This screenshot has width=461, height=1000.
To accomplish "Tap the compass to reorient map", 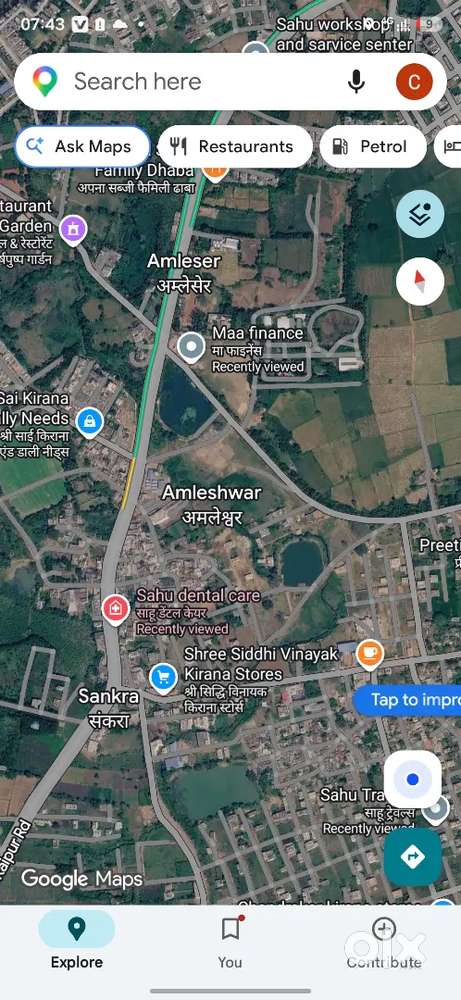I will [420, 281].
